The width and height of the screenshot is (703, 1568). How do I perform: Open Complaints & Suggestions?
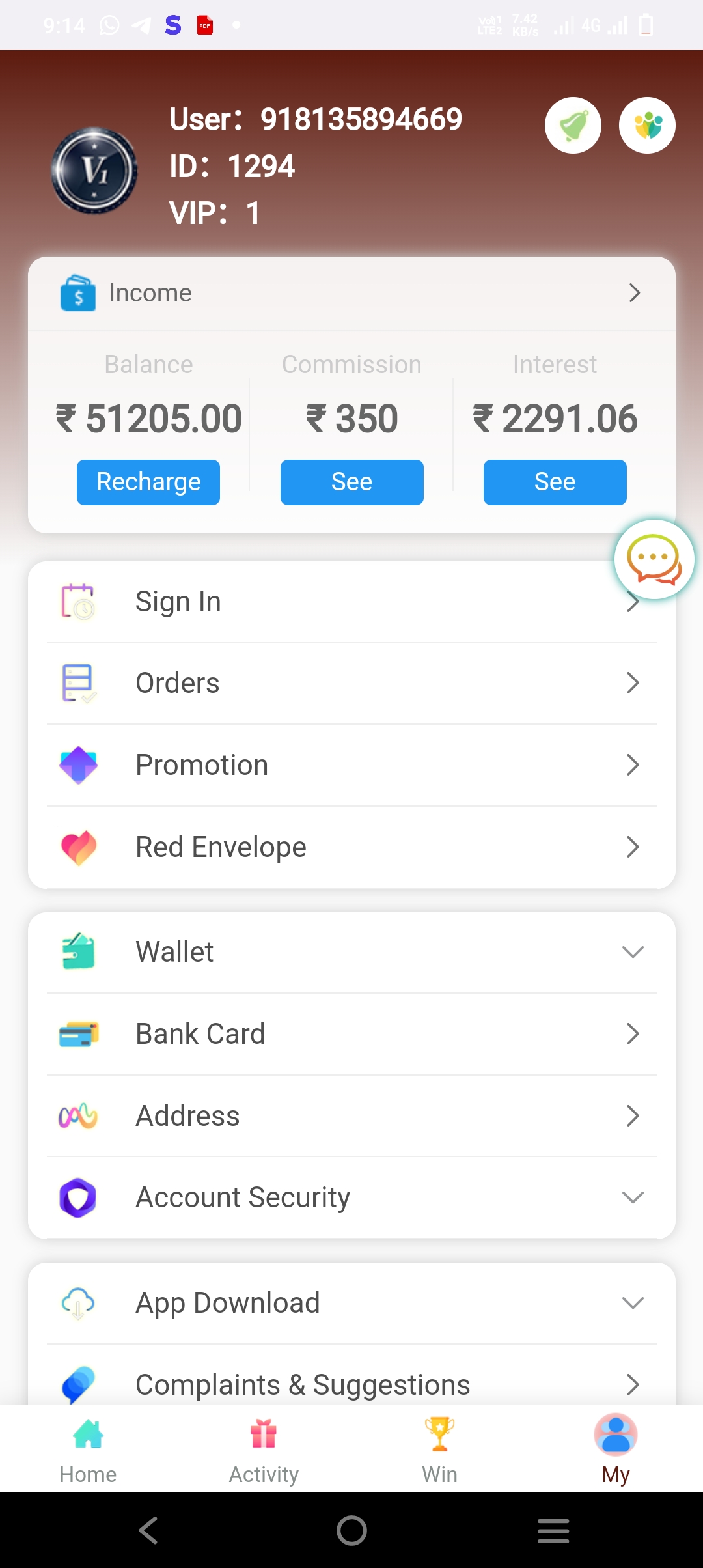pyautogui.click(x=351, y=1384)
